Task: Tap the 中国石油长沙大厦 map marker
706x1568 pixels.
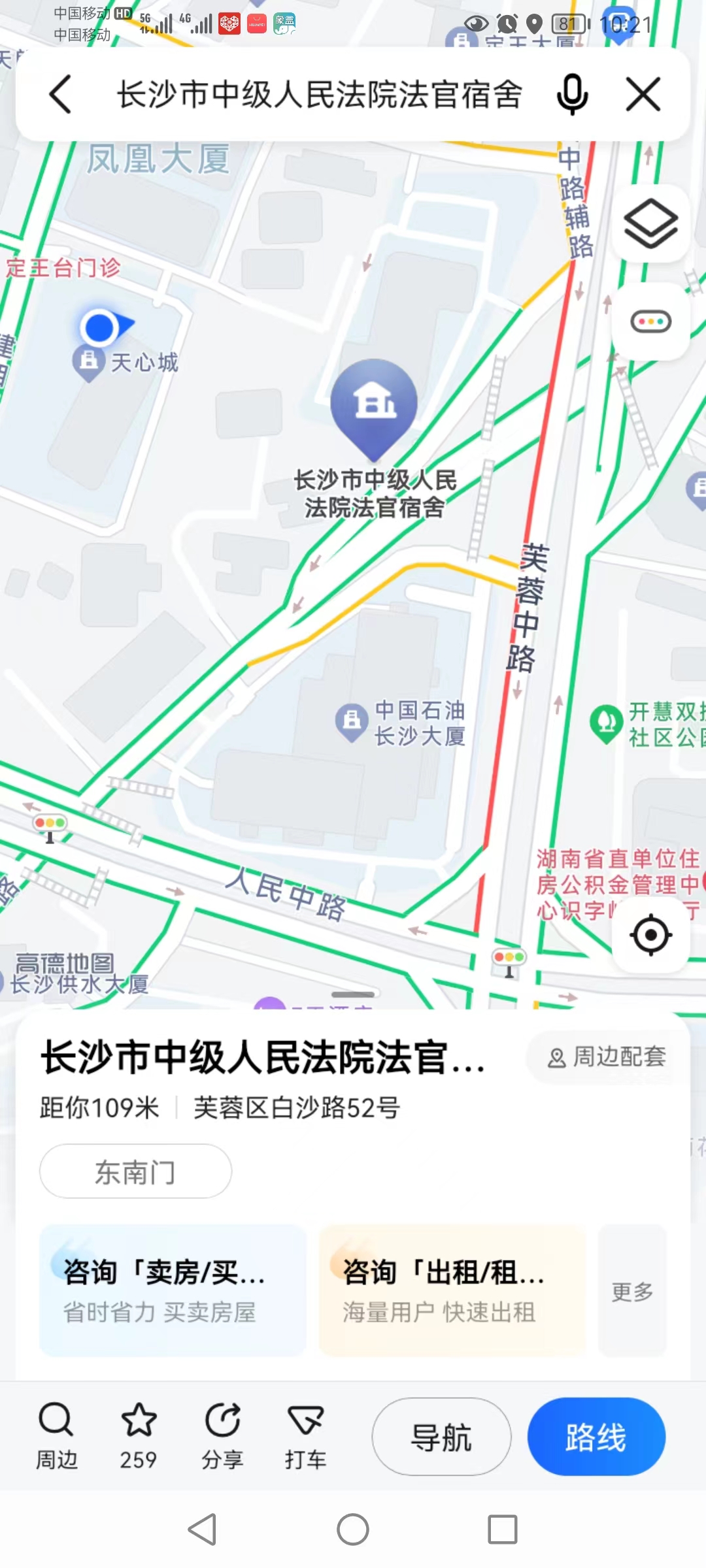Action: [352, 722]
